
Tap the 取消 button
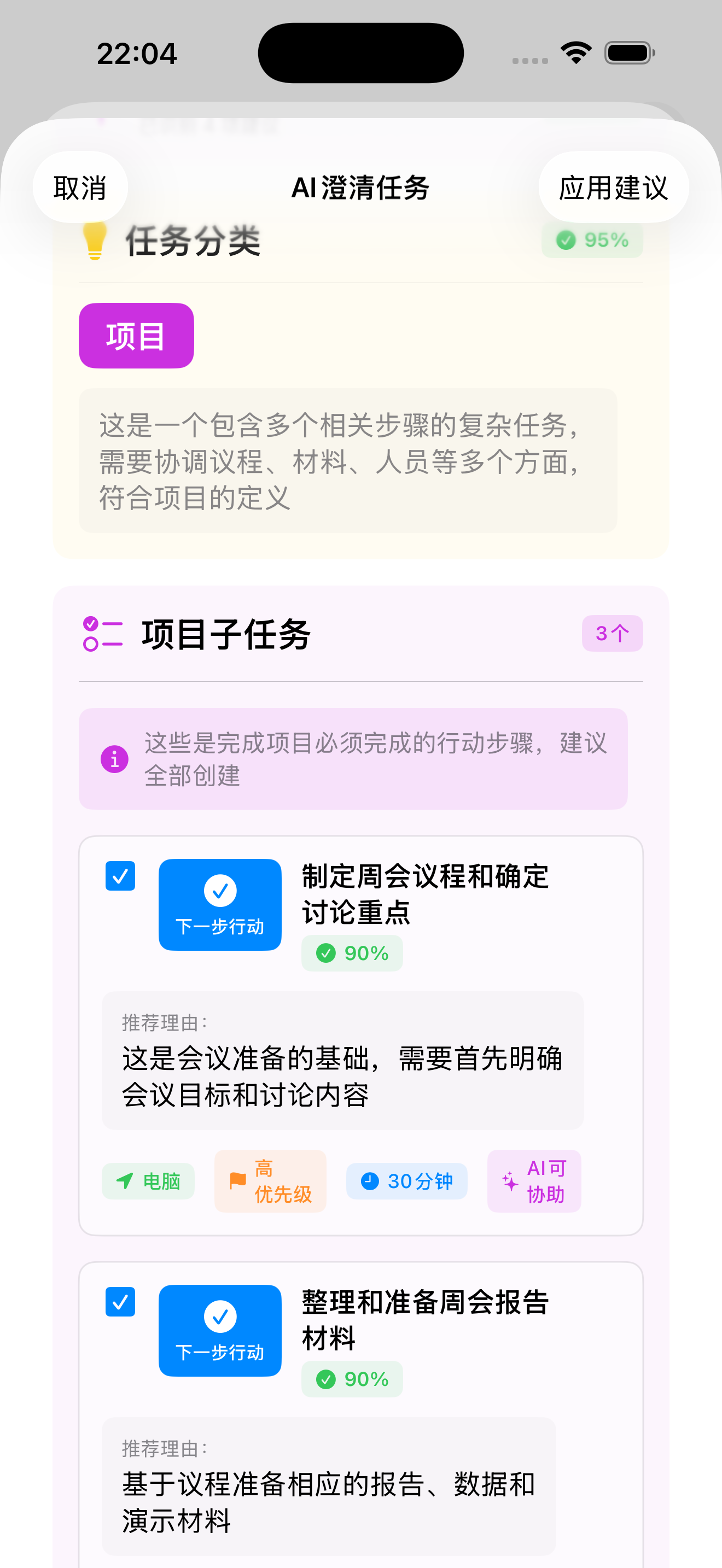80,188
